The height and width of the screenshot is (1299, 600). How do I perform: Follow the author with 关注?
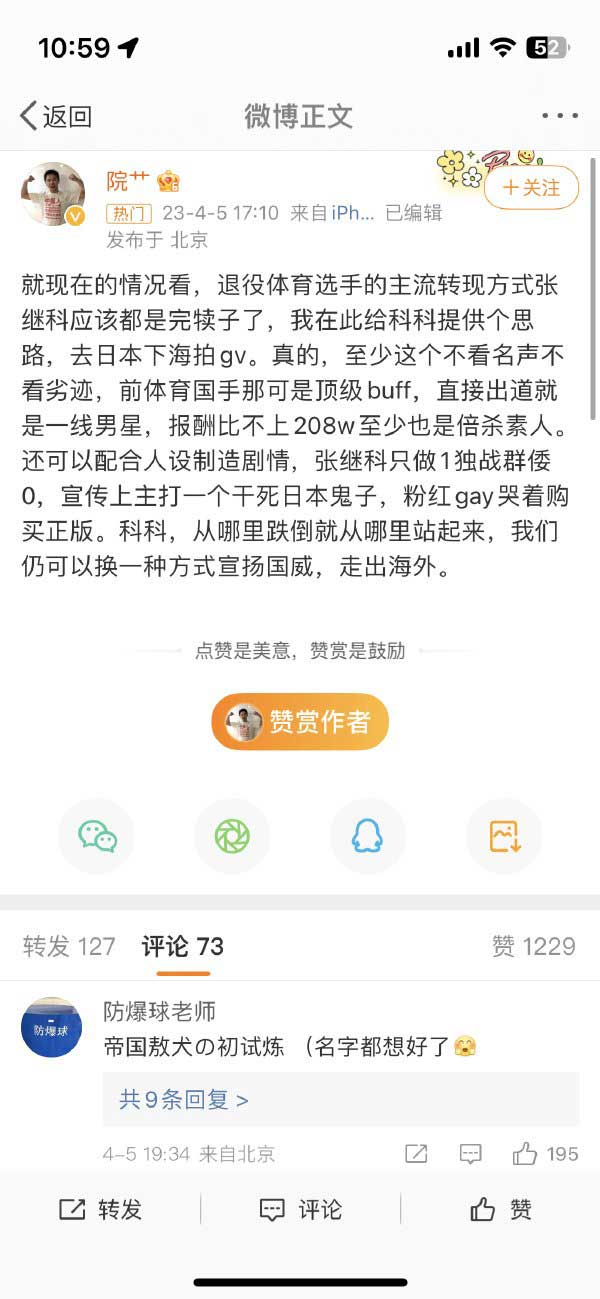pos(531,188)
